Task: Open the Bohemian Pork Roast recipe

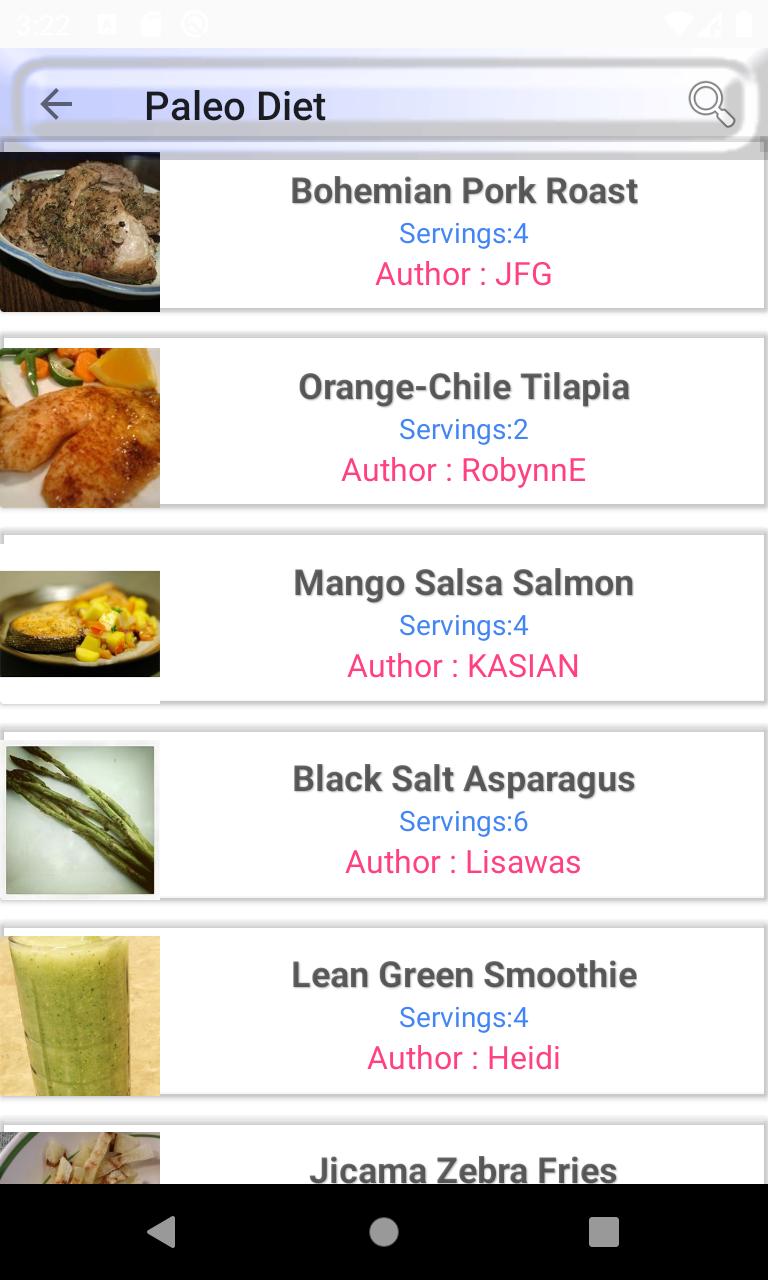Action: (x=463, y=232)
